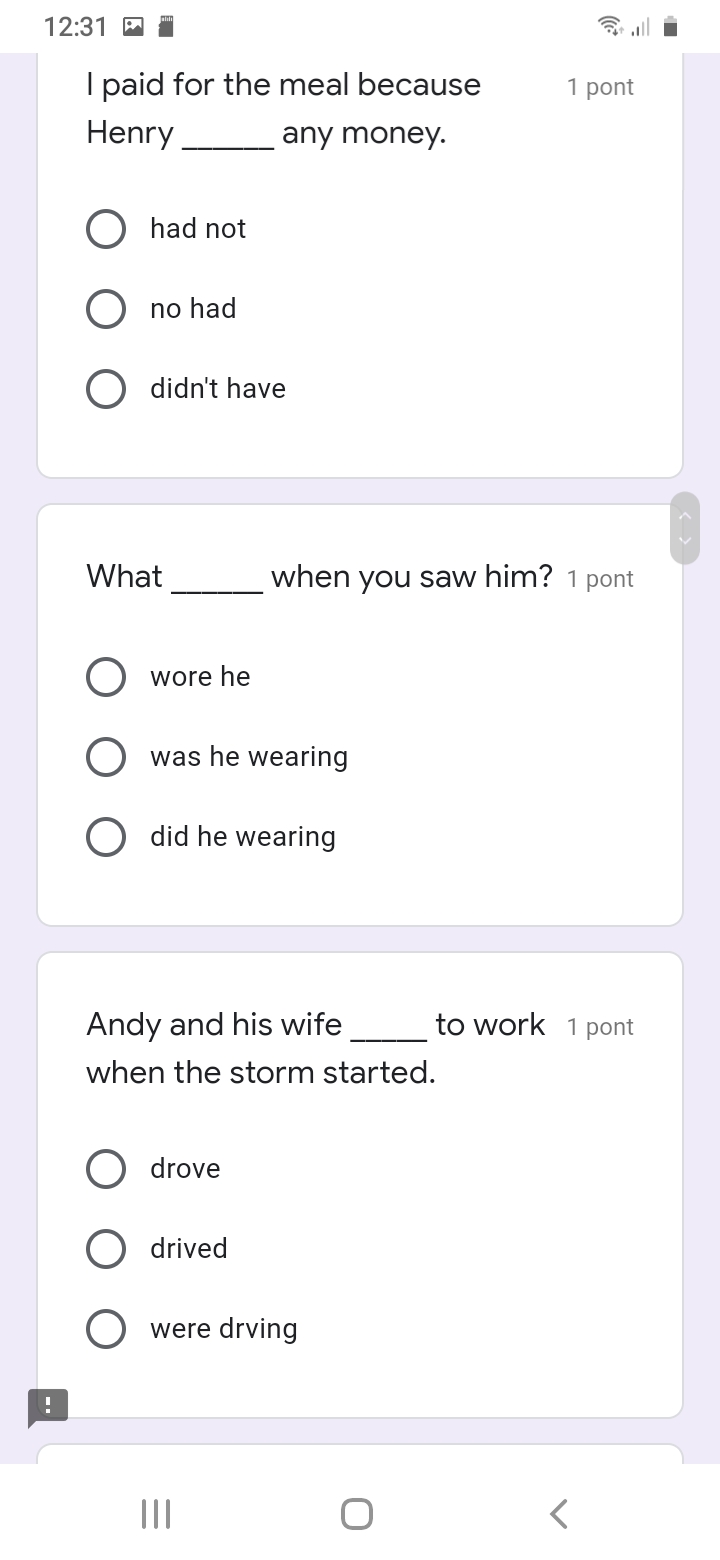This screenshot has height=1560, width=720.
Task: Open the report problem feedback icon
Action: click(48, 1406)
